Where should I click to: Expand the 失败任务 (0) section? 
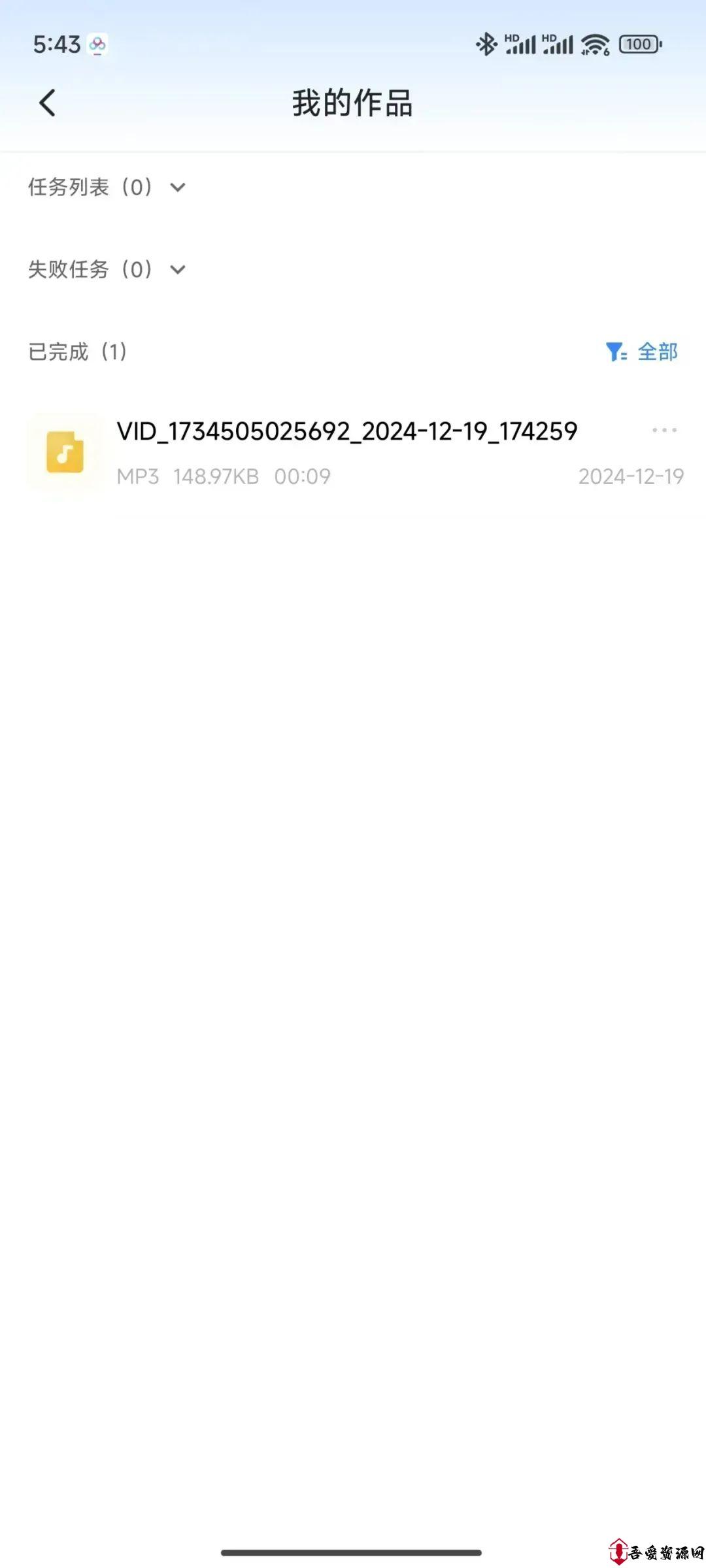point(107,269)
